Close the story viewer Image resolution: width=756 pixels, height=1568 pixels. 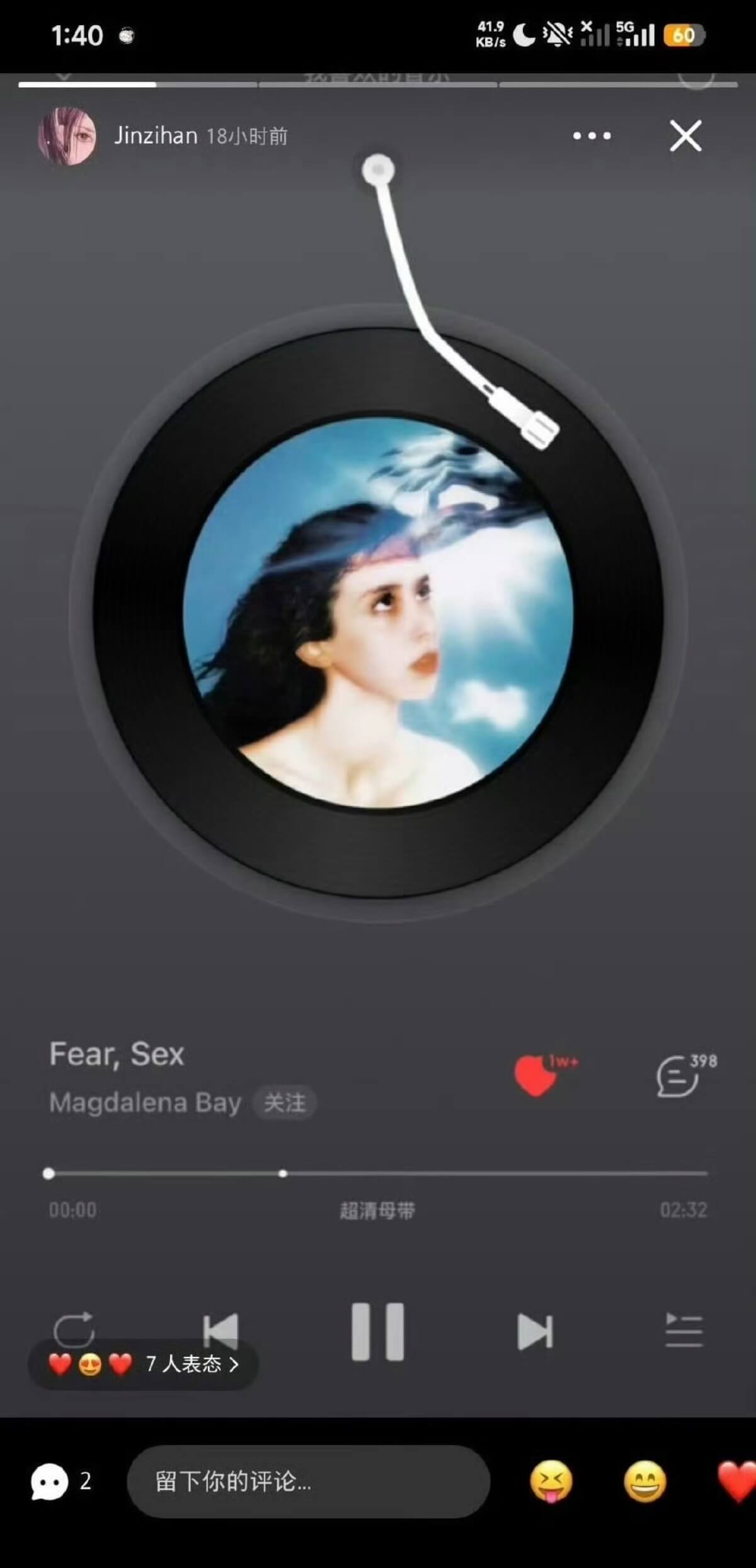click(x=685, y=135)
